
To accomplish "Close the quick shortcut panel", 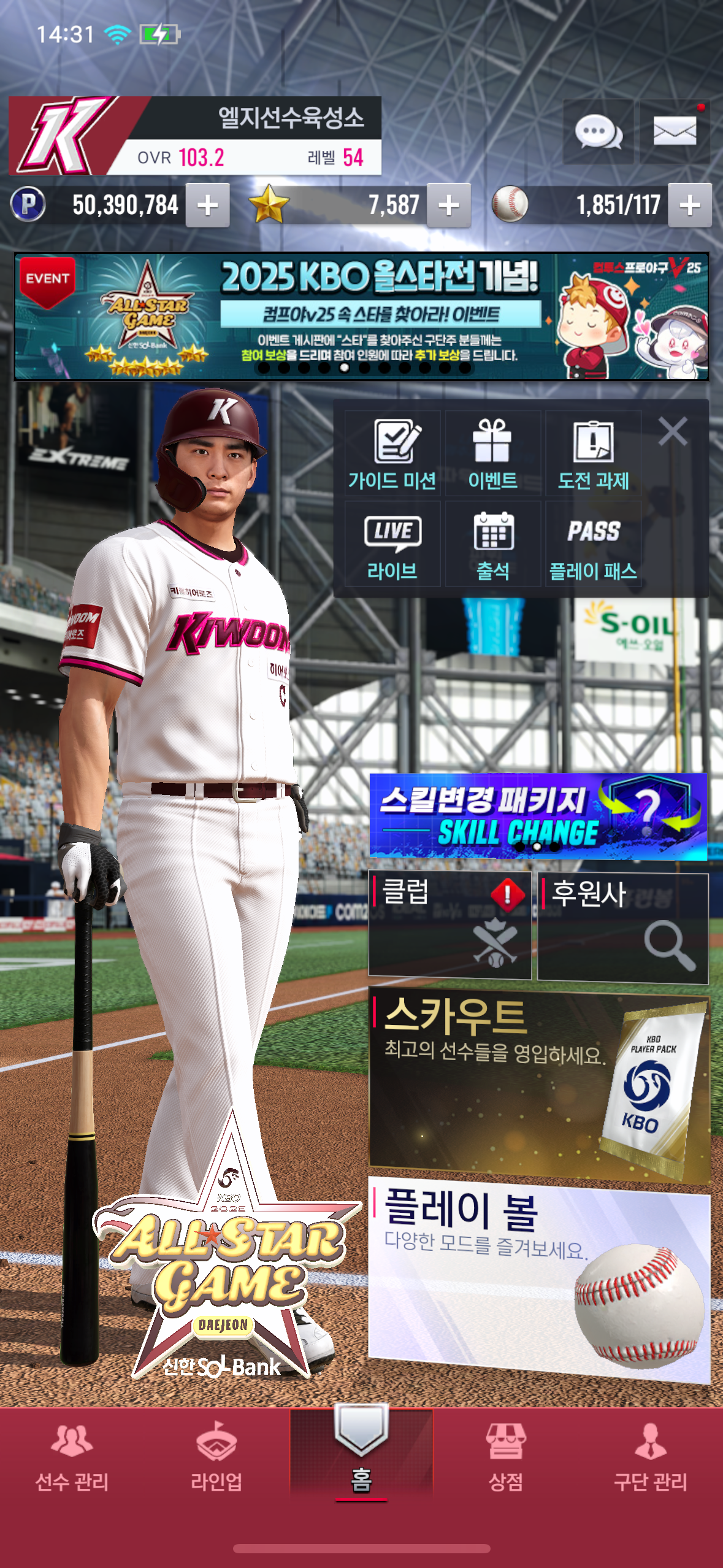I will click(x=673, y=431).
